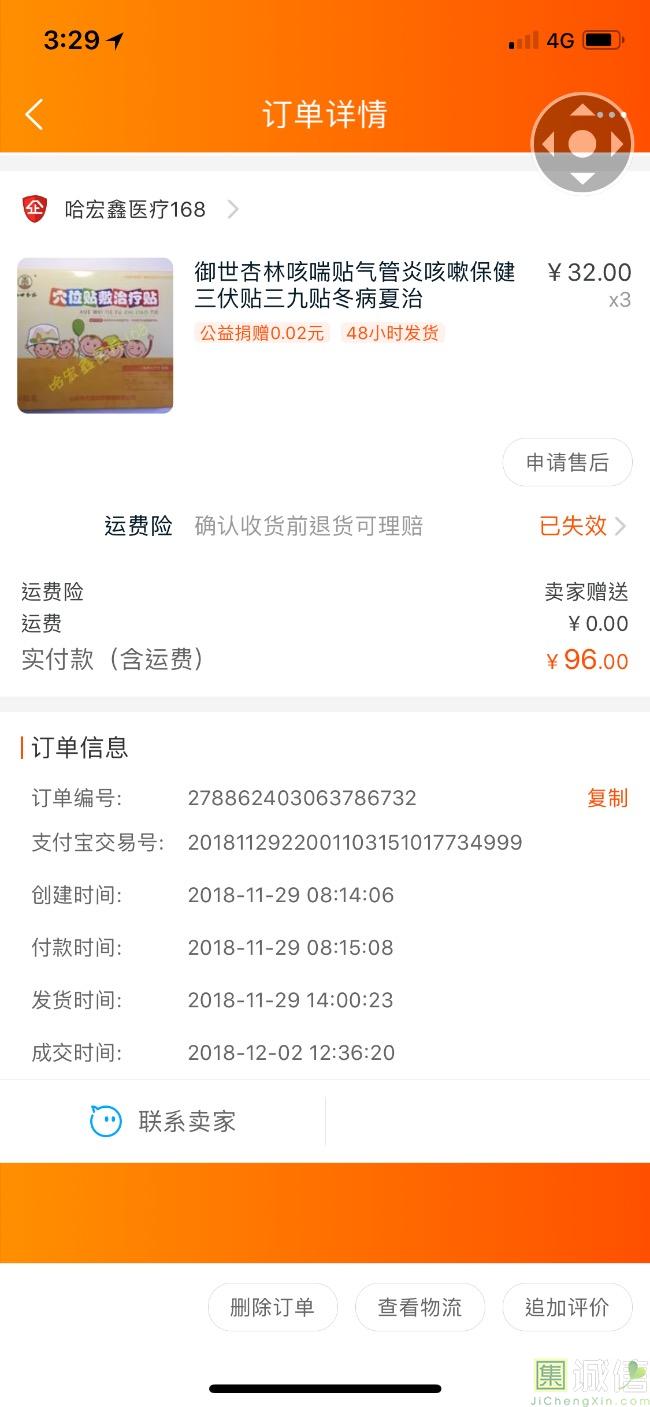
Task: Open the 哈宏鑫医疗168 store page
Action: click(135, 209)
